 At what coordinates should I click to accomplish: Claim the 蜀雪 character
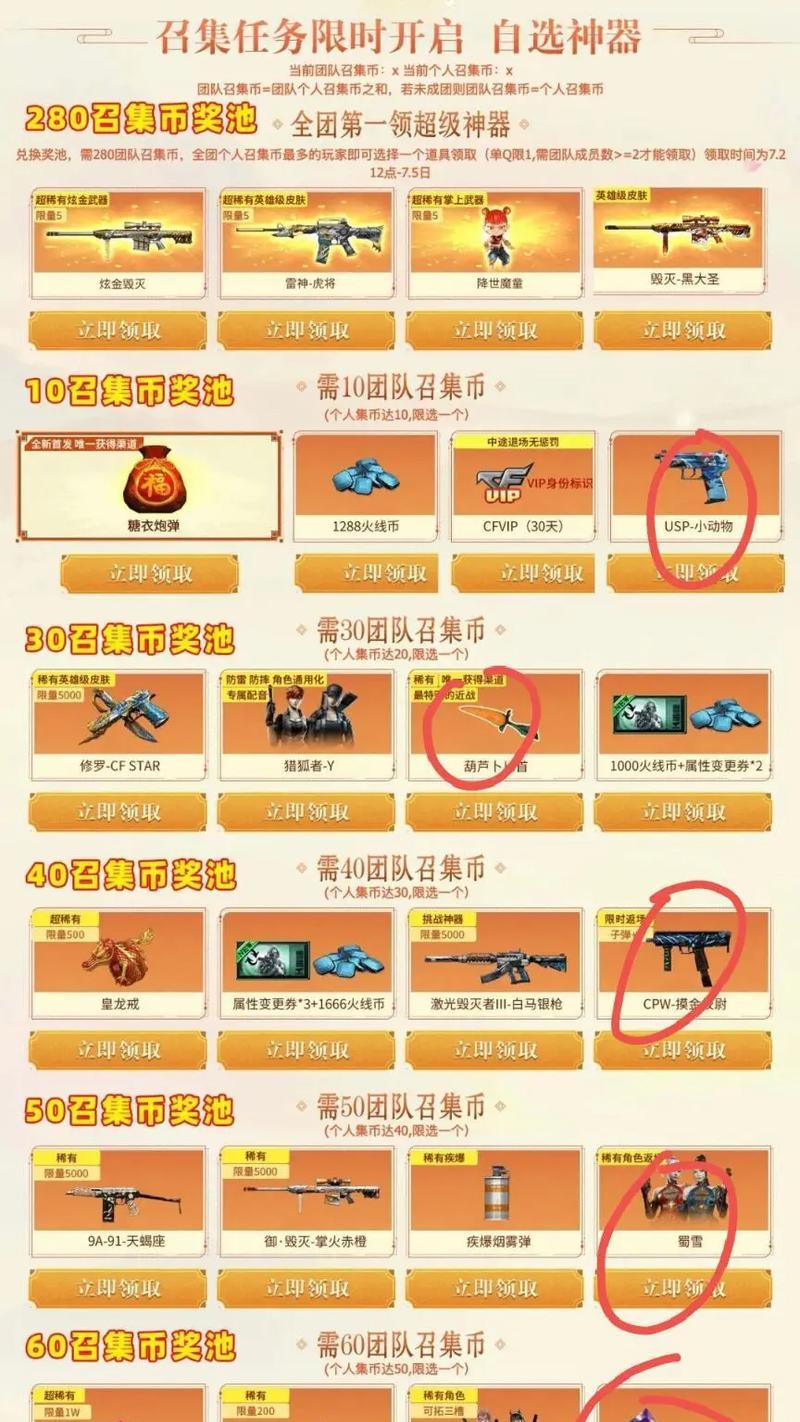tap(683, 1288)
